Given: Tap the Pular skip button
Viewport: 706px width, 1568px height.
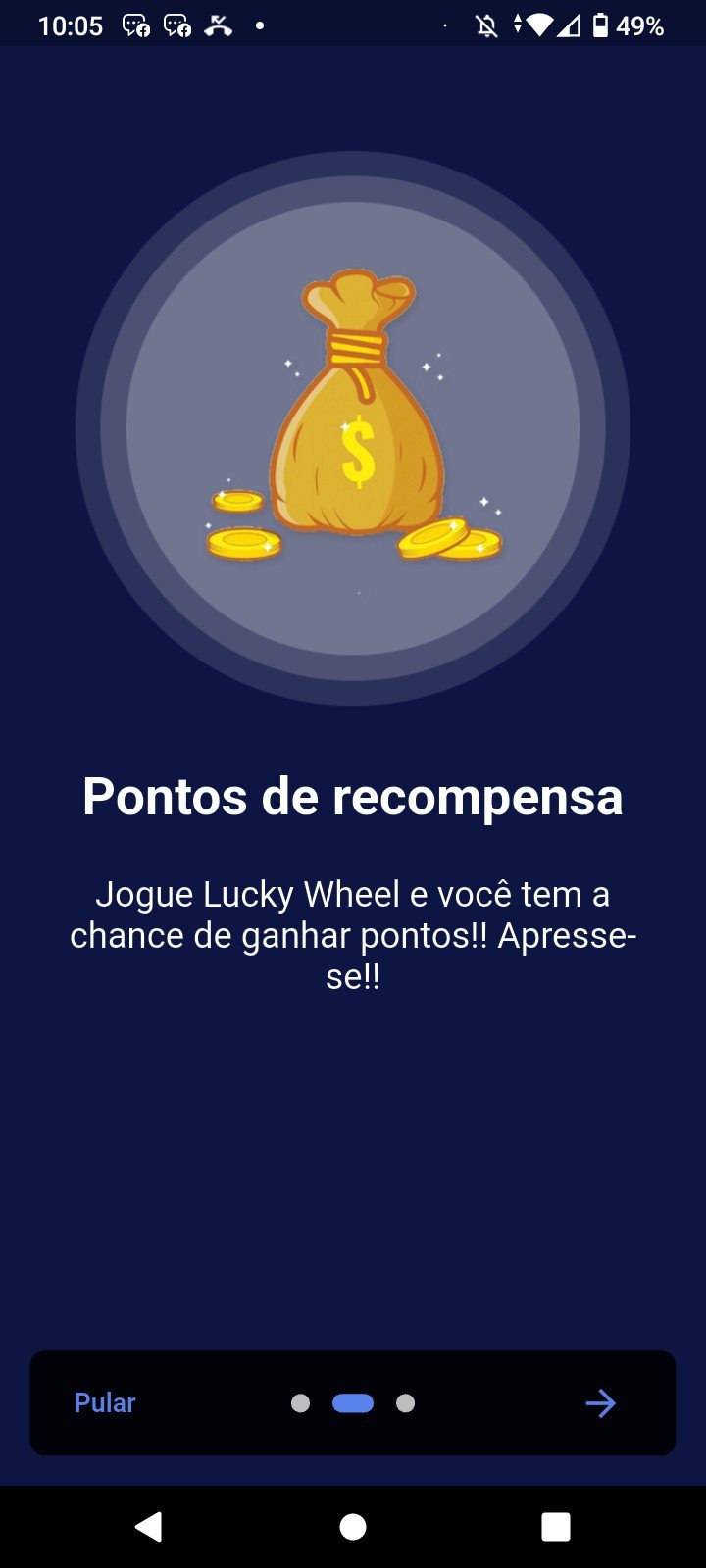Looking at the screenshot, I should (x=105, y=1402).
